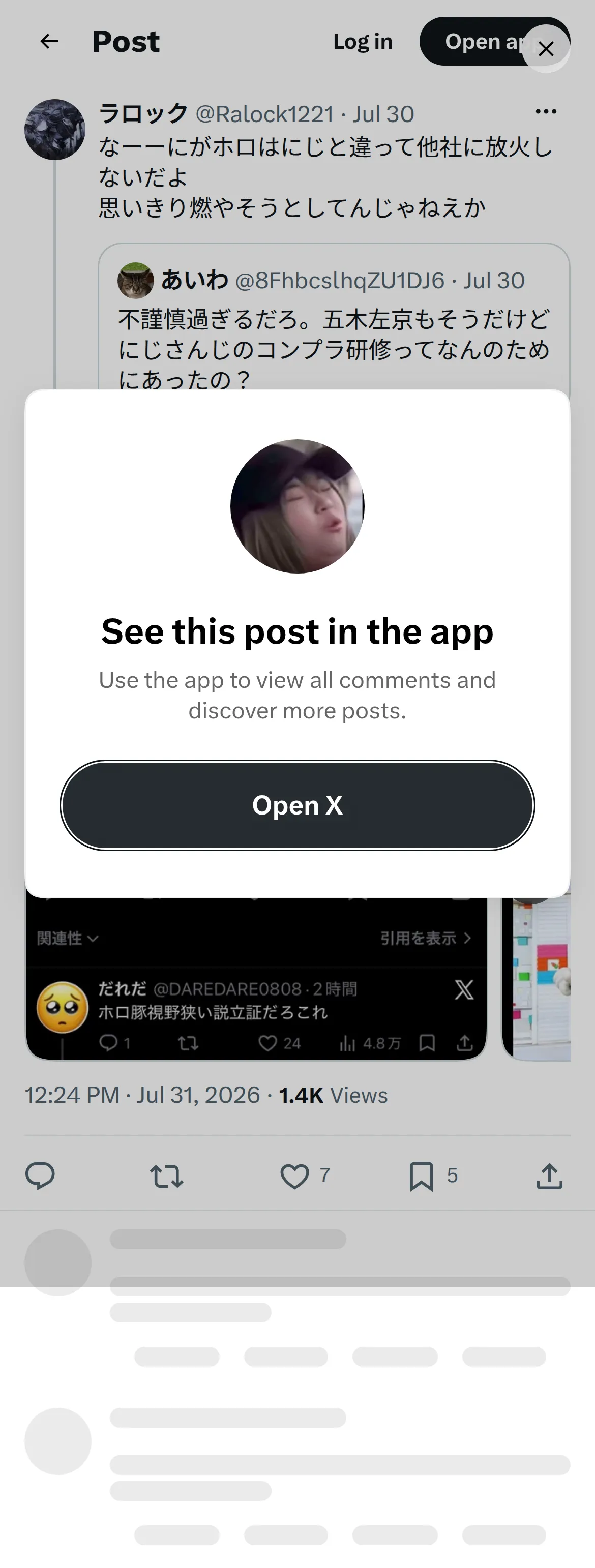Image resolution: width=595 pixels, height=1568 pixels.
Task: Repost this post
Action: [x=166, y=1175]
